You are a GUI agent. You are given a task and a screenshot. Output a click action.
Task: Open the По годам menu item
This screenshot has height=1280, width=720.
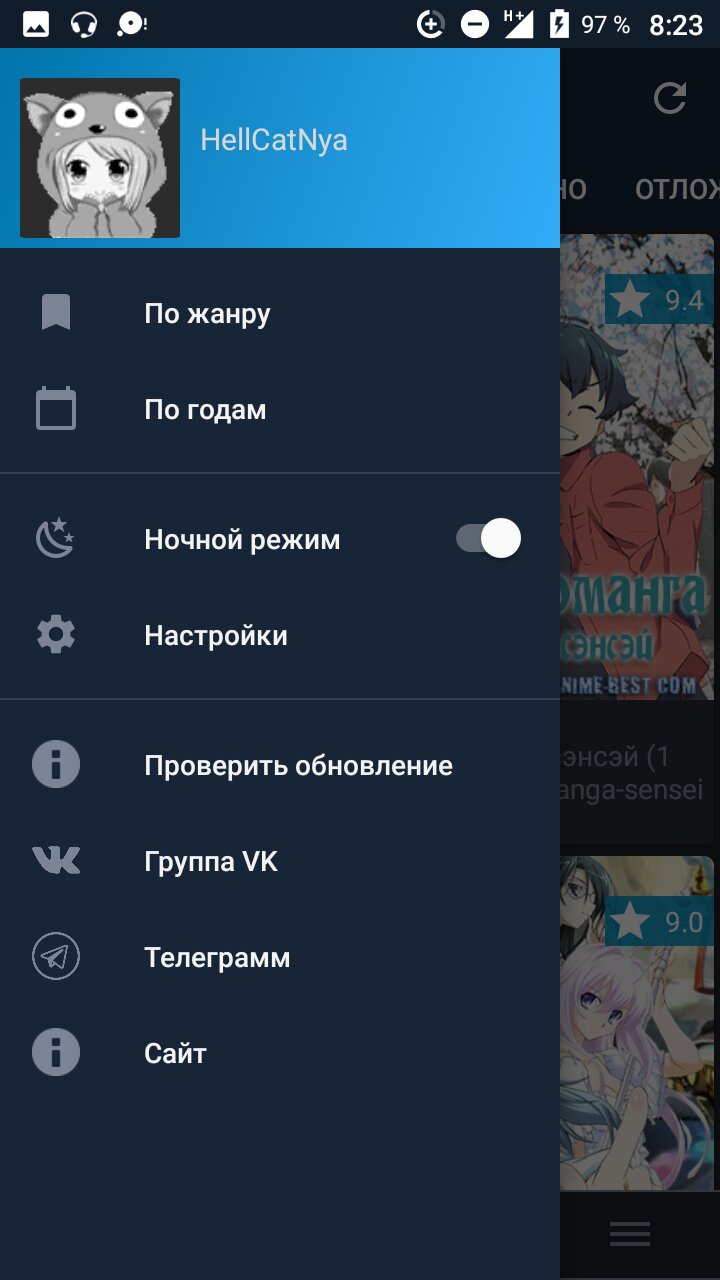coord(280,410)
